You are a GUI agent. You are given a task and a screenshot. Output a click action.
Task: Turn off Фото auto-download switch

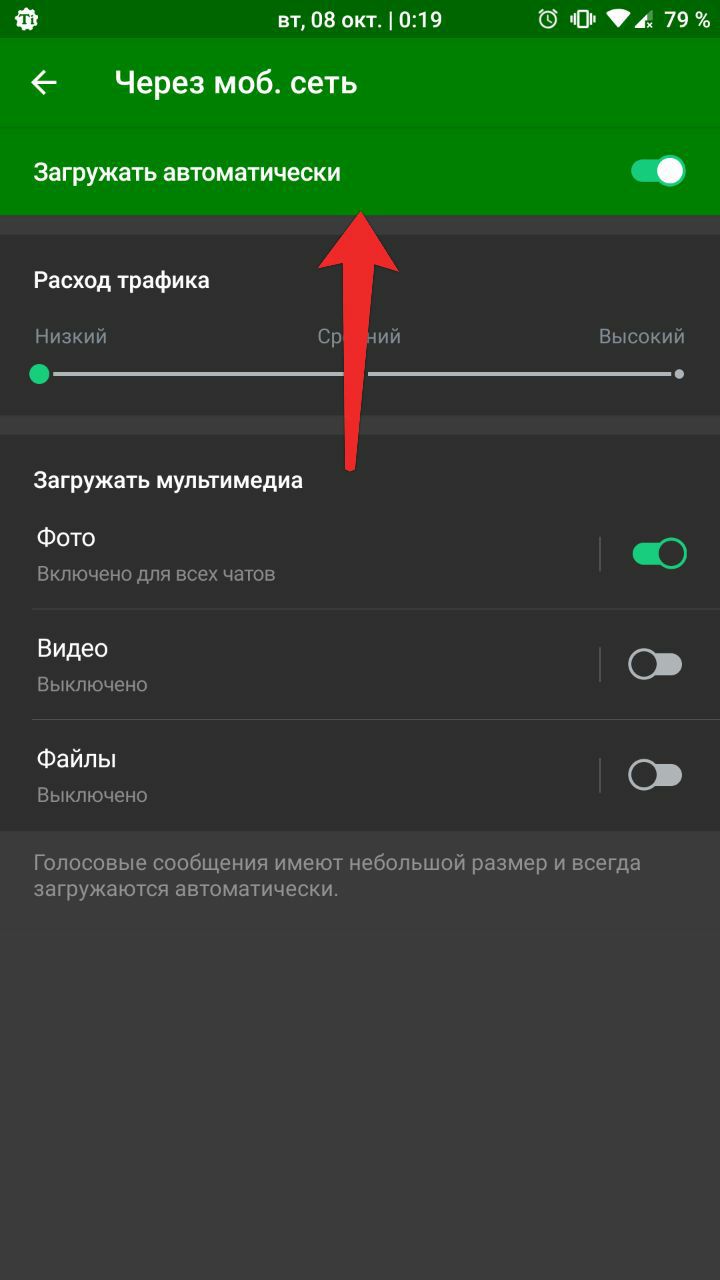658,554
